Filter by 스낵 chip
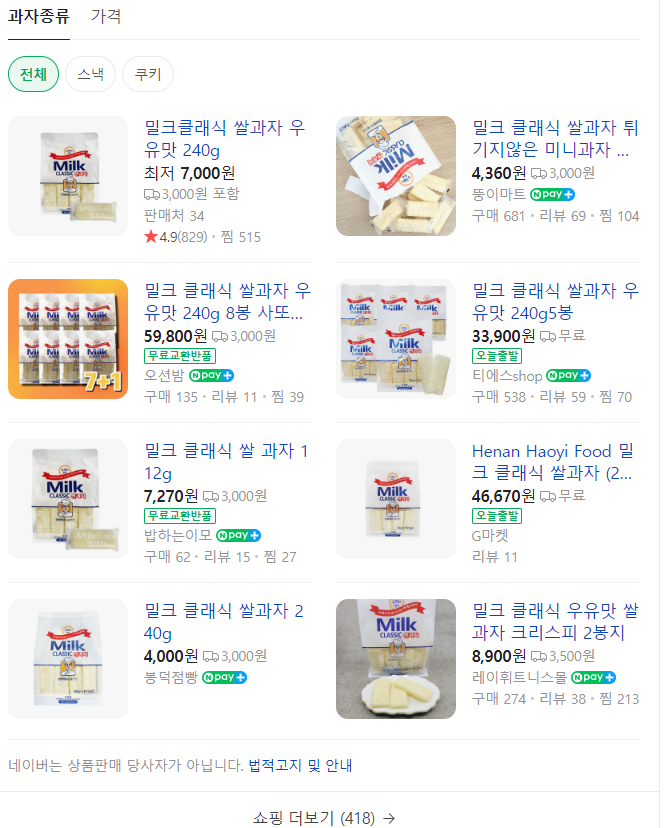 (x=90, y=75)
